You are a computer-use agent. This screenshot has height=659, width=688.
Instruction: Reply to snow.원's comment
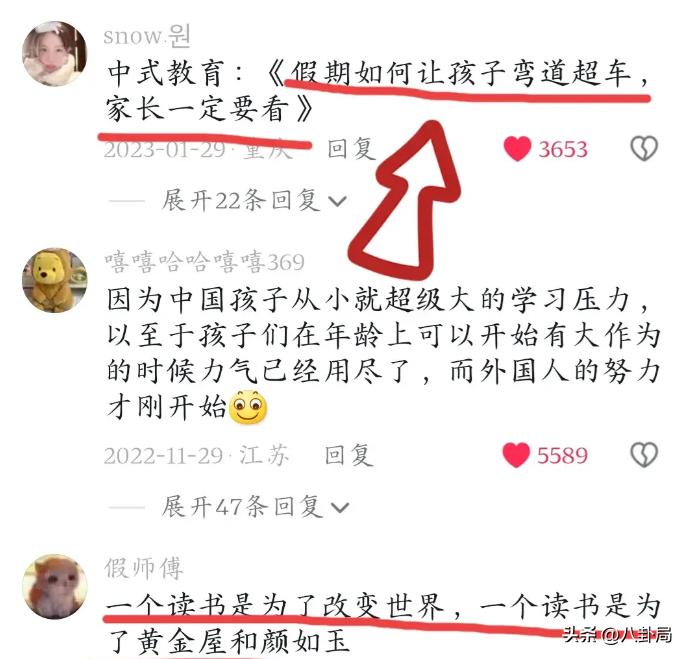click(x=352, y=150)
